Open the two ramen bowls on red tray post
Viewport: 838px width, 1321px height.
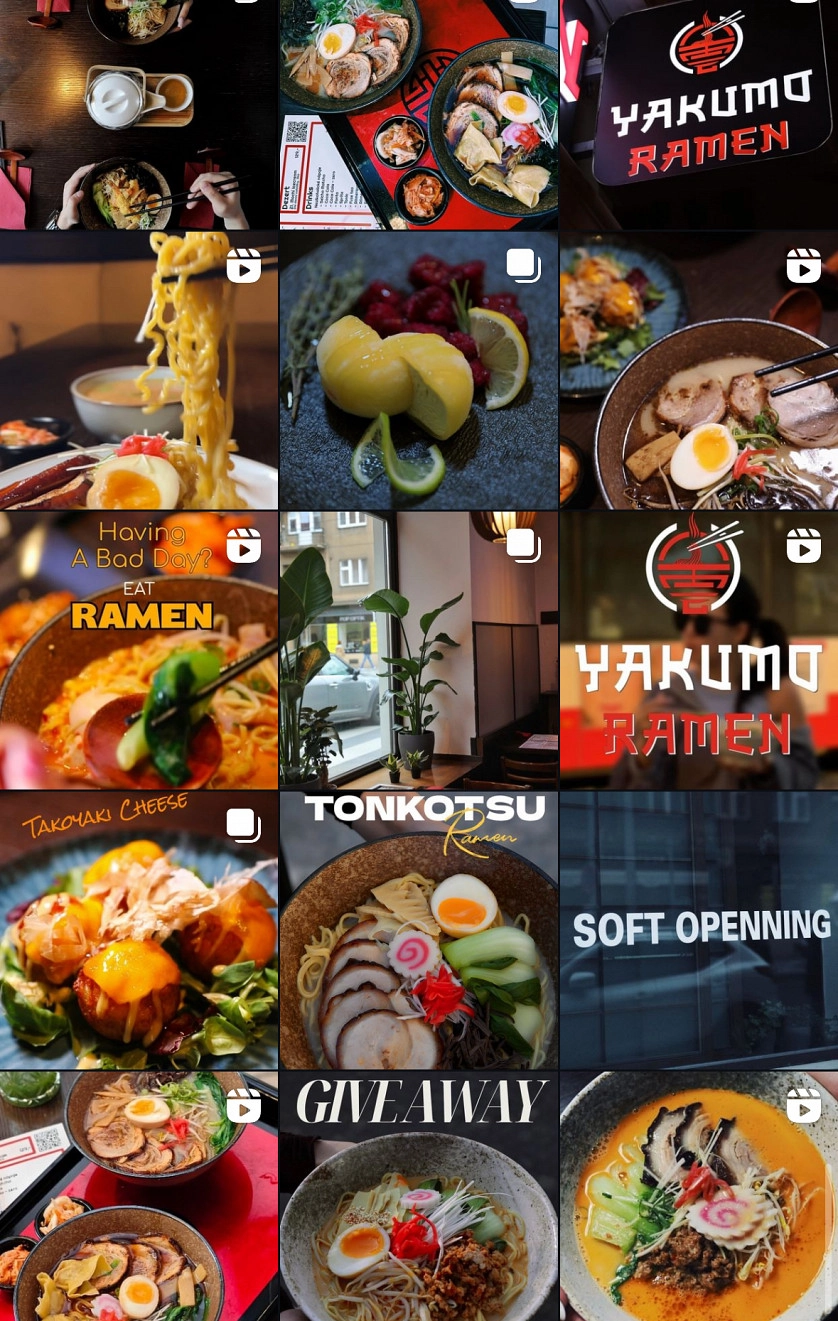coord(418,114)
